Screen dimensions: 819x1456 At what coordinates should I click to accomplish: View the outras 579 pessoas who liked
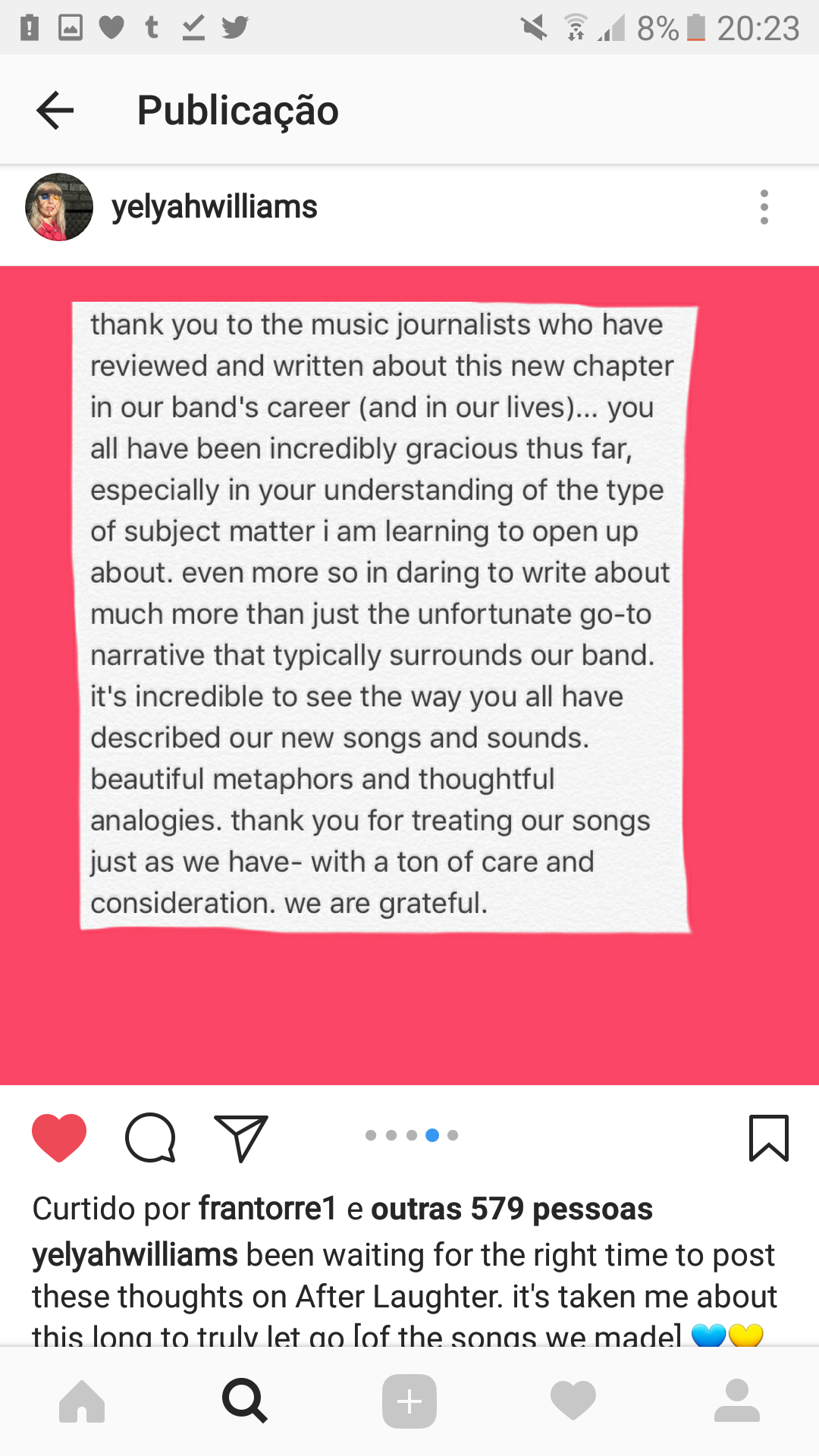pos(511,1209)
